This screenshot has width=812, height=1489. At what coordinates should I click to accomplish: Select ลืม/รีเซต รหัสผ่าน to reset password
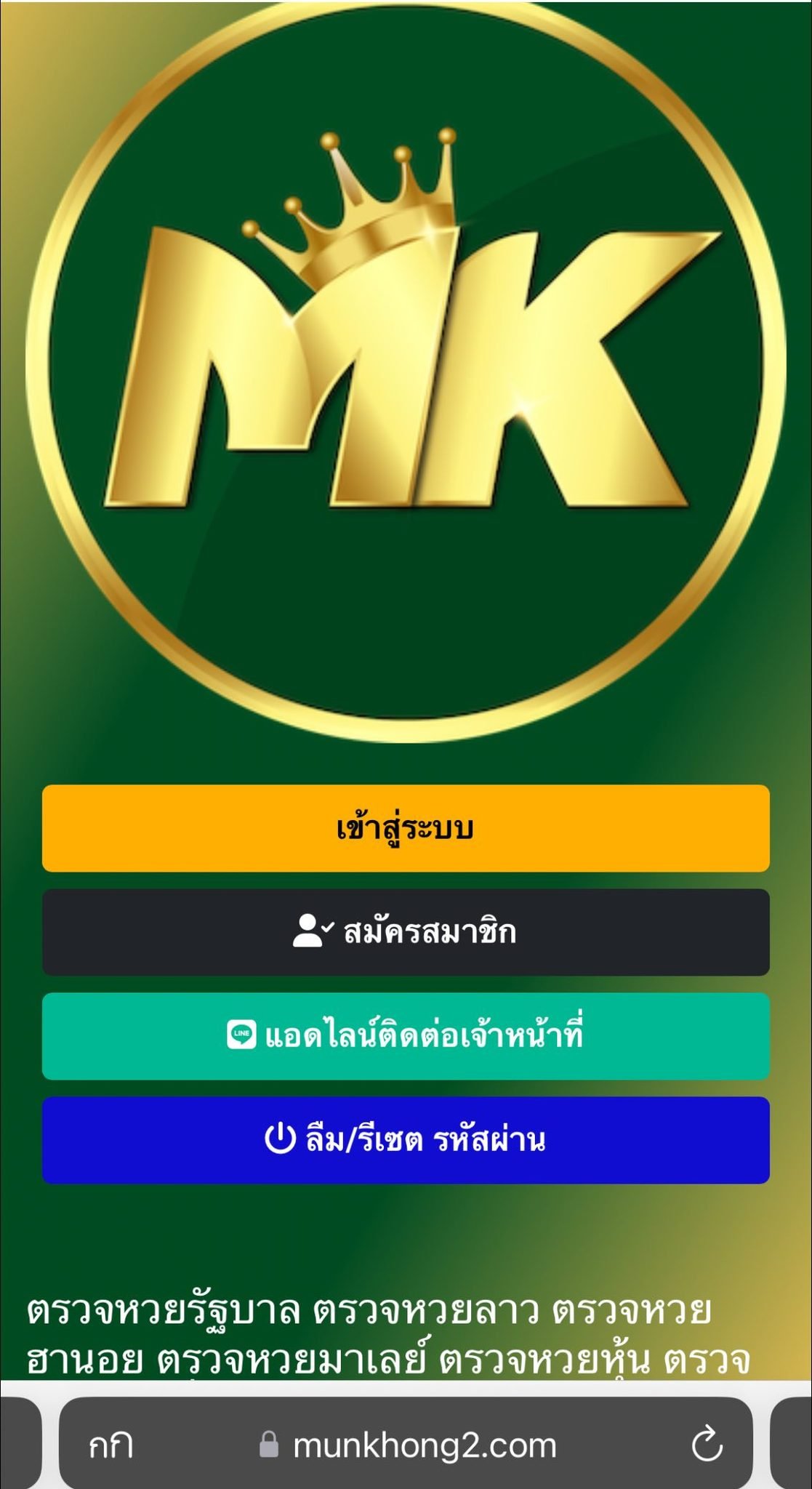pyautogui.click(x=406, y=1140)
